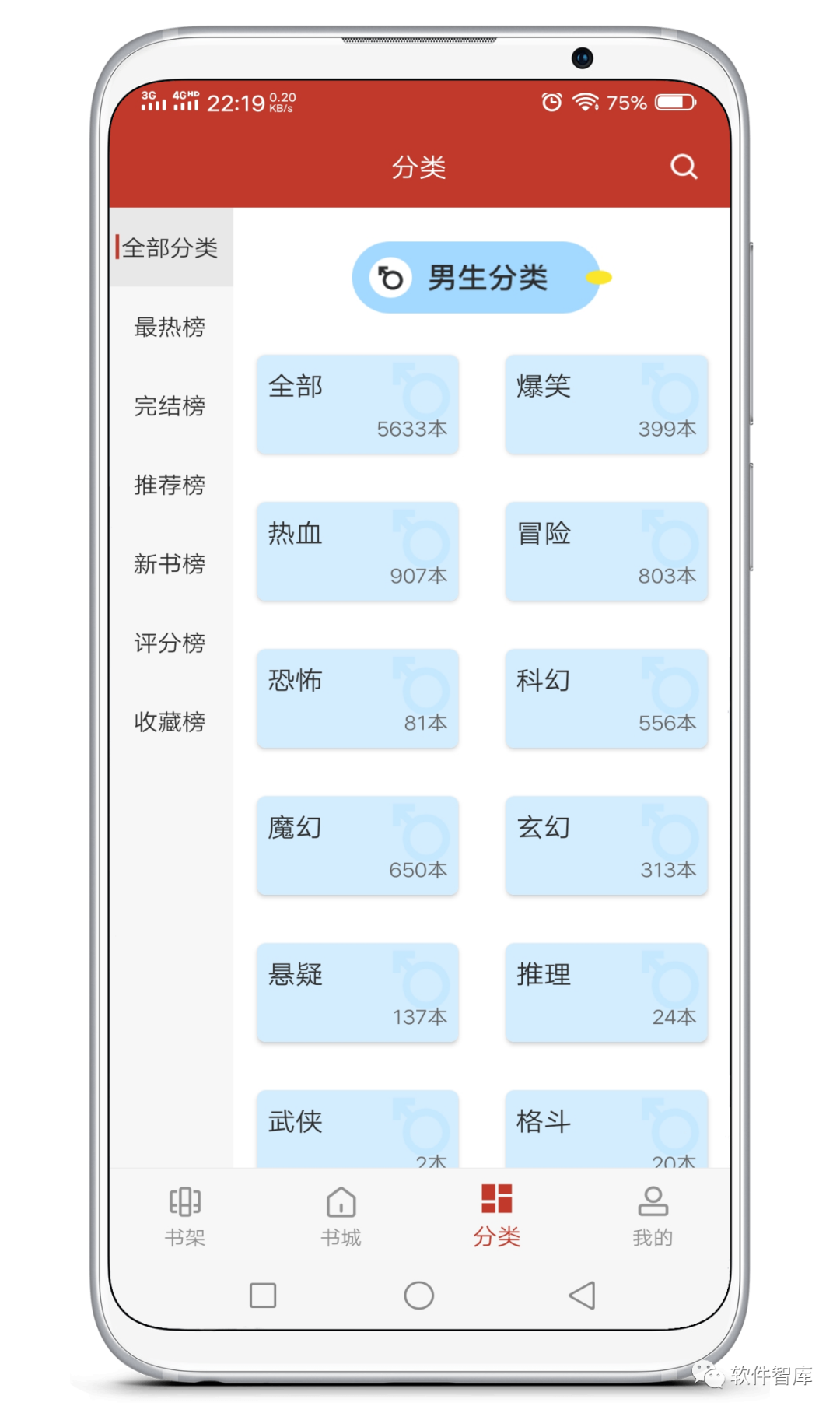Open 新书榜 ranking list

170,563
